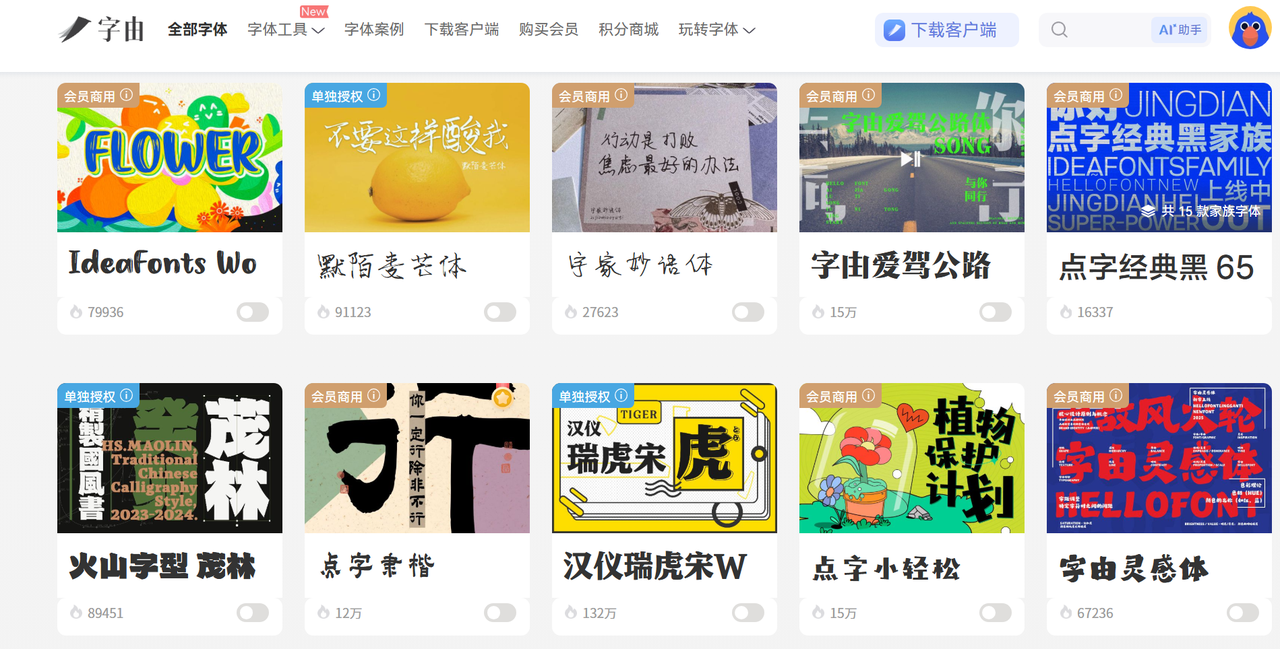
Task: Open 购买会员 page
Action: coord(548,30)
